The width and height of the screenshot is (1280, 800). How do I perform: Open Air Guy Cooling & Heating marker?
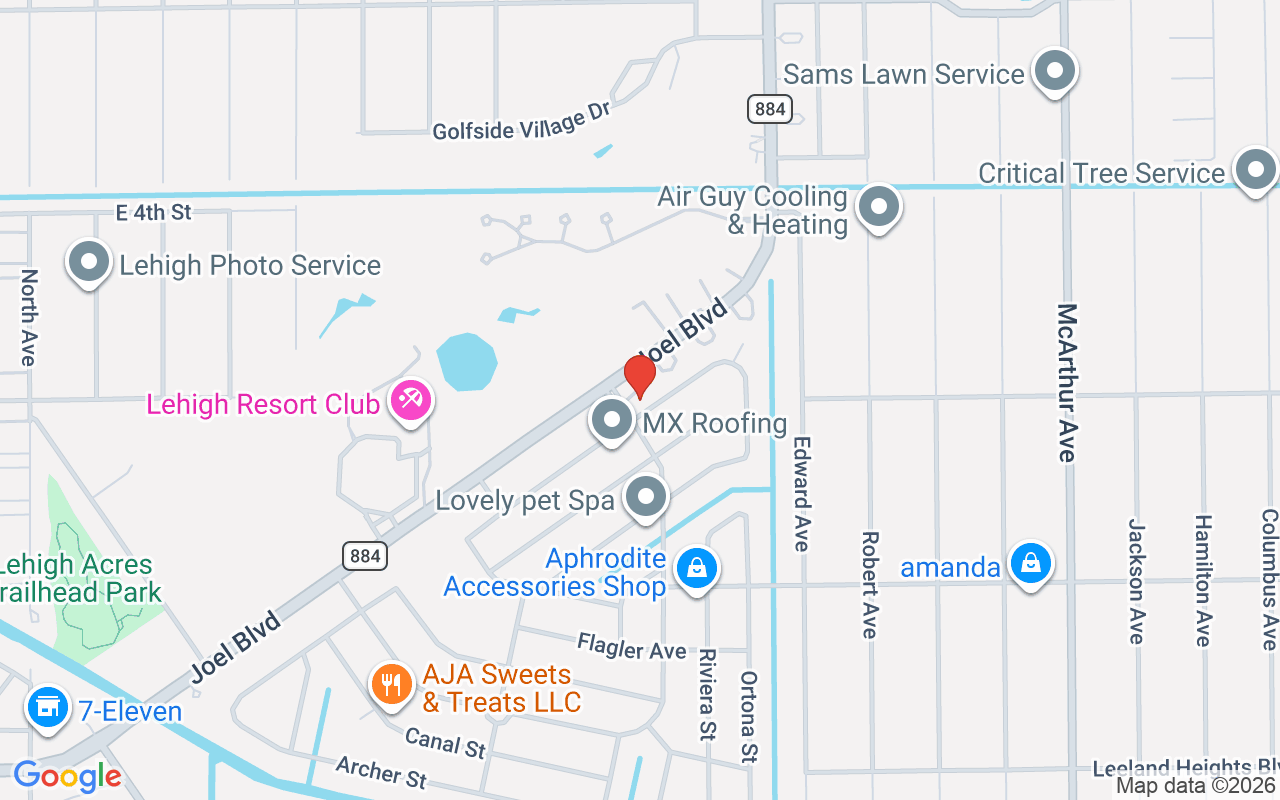click(879, 208)
